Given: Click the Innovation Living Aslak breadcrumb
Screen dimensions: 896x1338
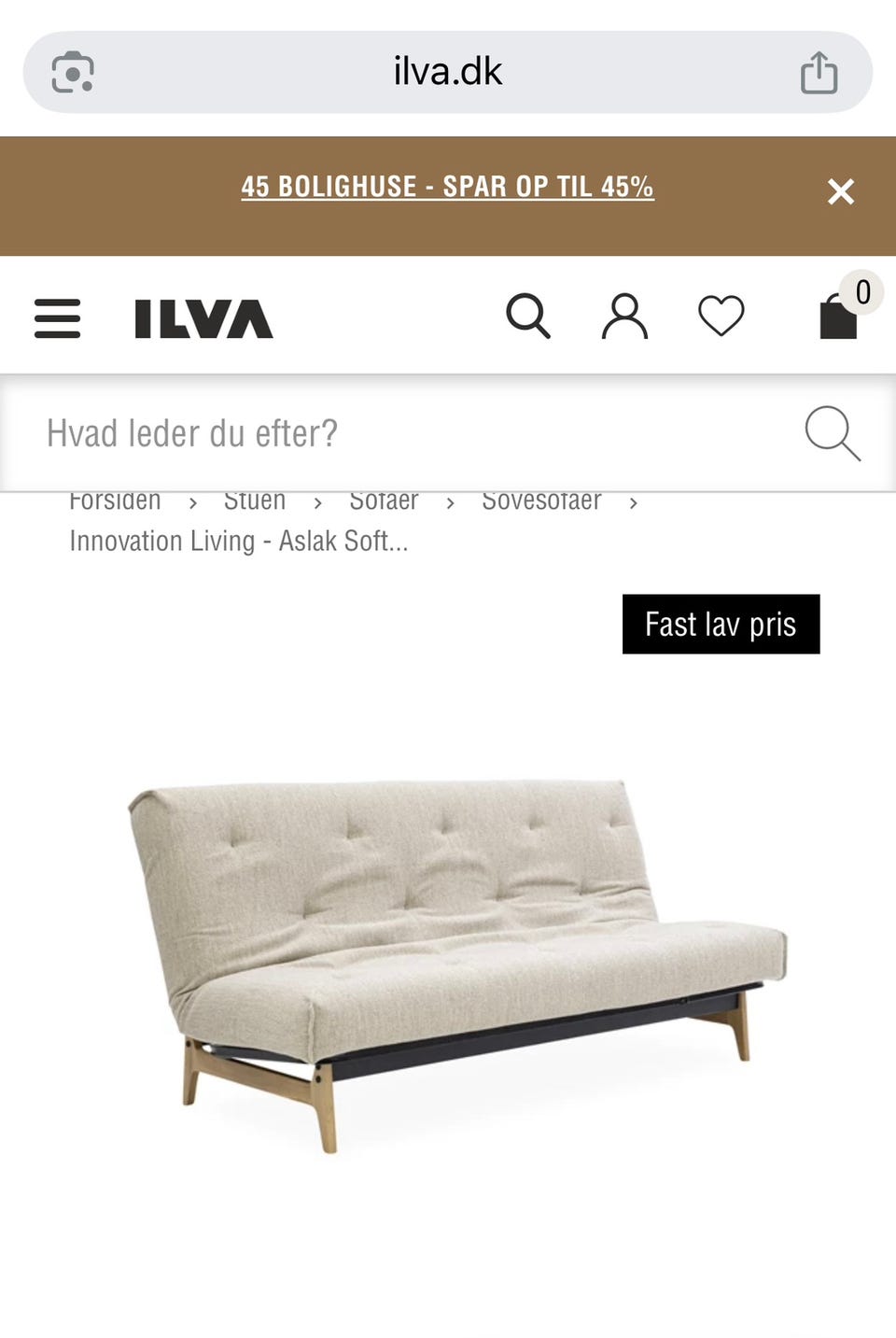Looking at the screenshot, I should [238, 540].
